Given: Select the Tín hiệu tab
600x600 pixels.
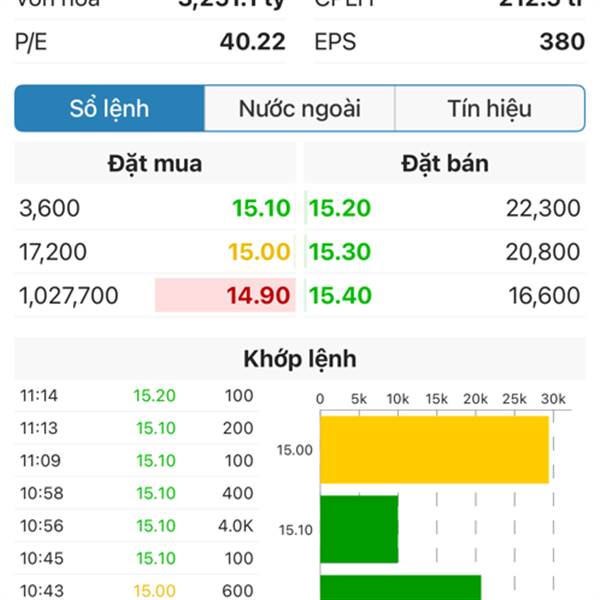Looking at the screenshot, I should pyautogui.click(x=489, y=109).
